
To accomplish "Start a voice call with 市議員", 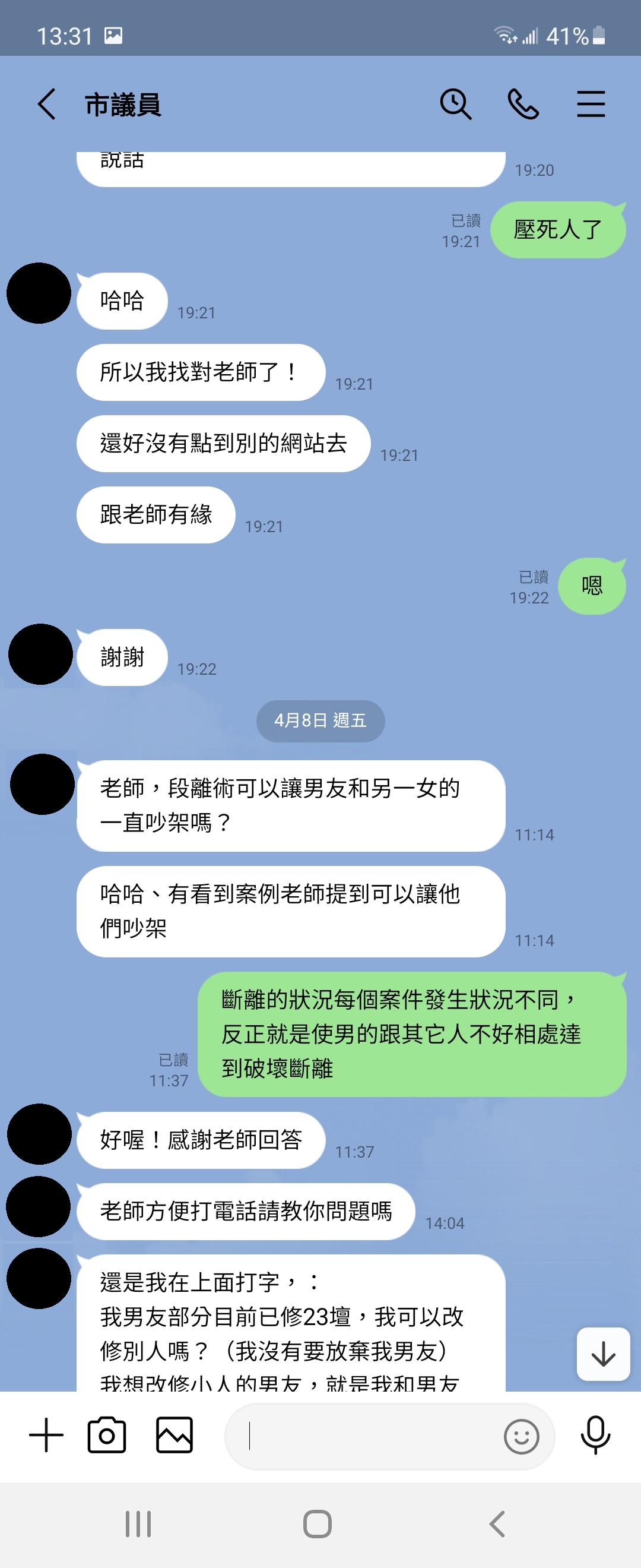I will click(523, 104).
